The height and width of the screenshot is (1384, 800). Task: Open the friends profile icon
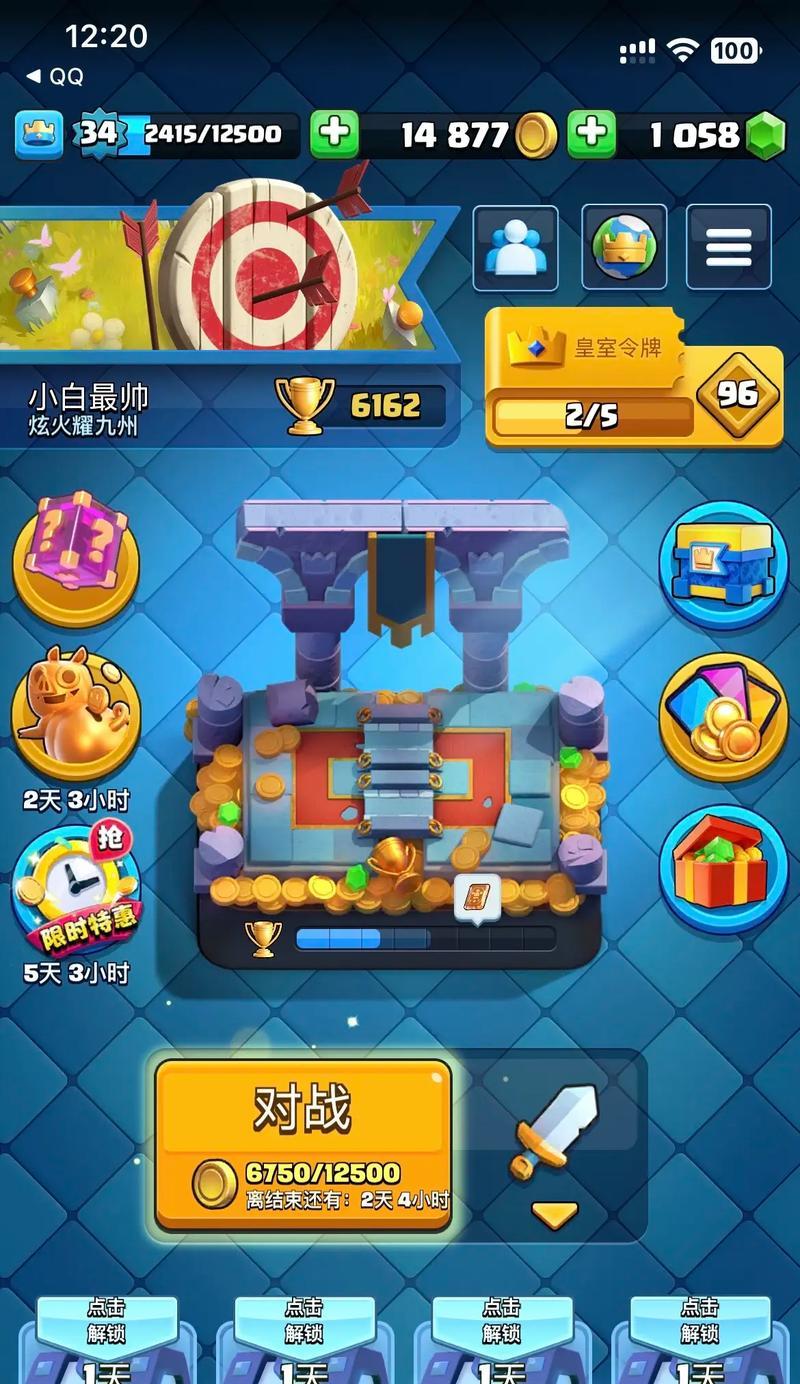(515, 248)
